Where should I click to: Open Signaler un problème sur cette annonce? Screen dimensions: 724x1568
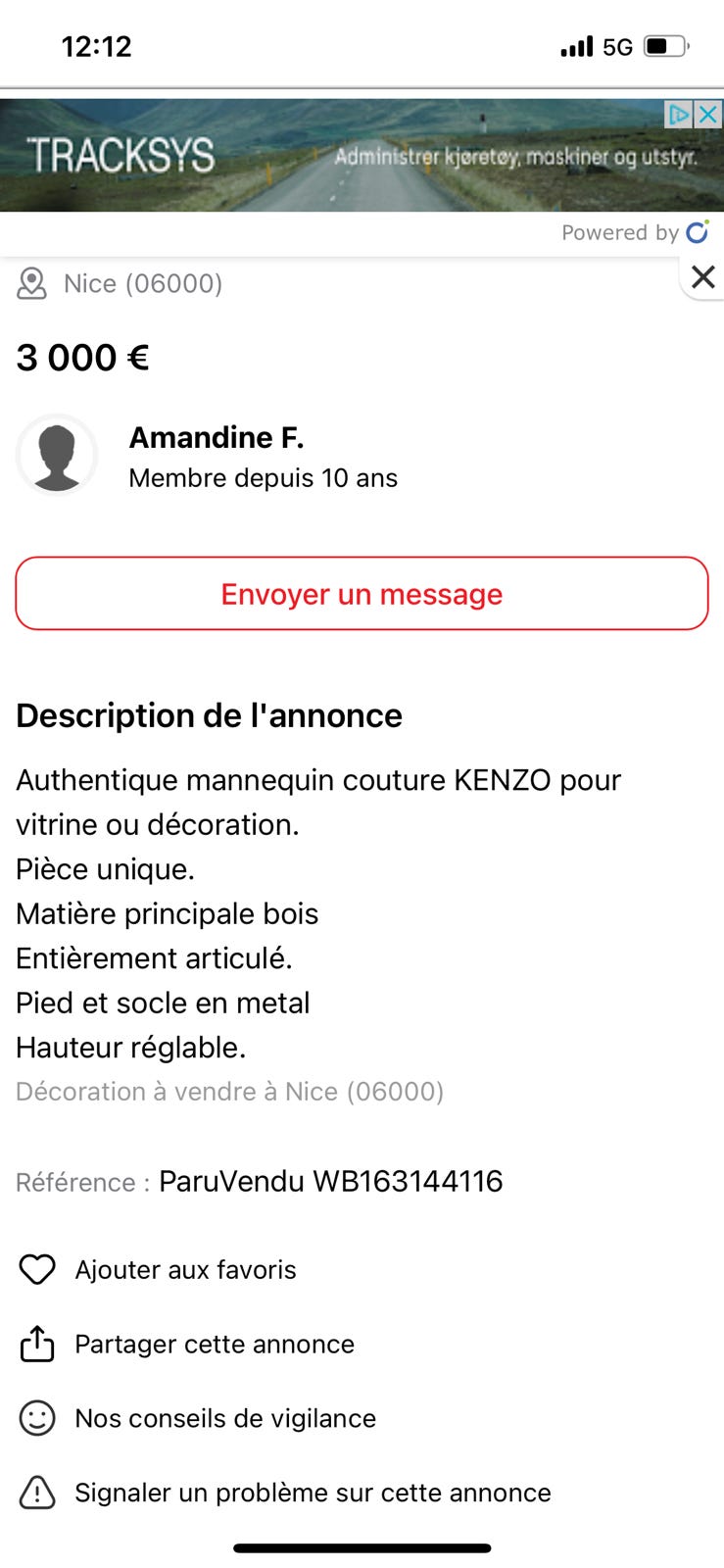pyautogui.click(x=313, y=1493)
